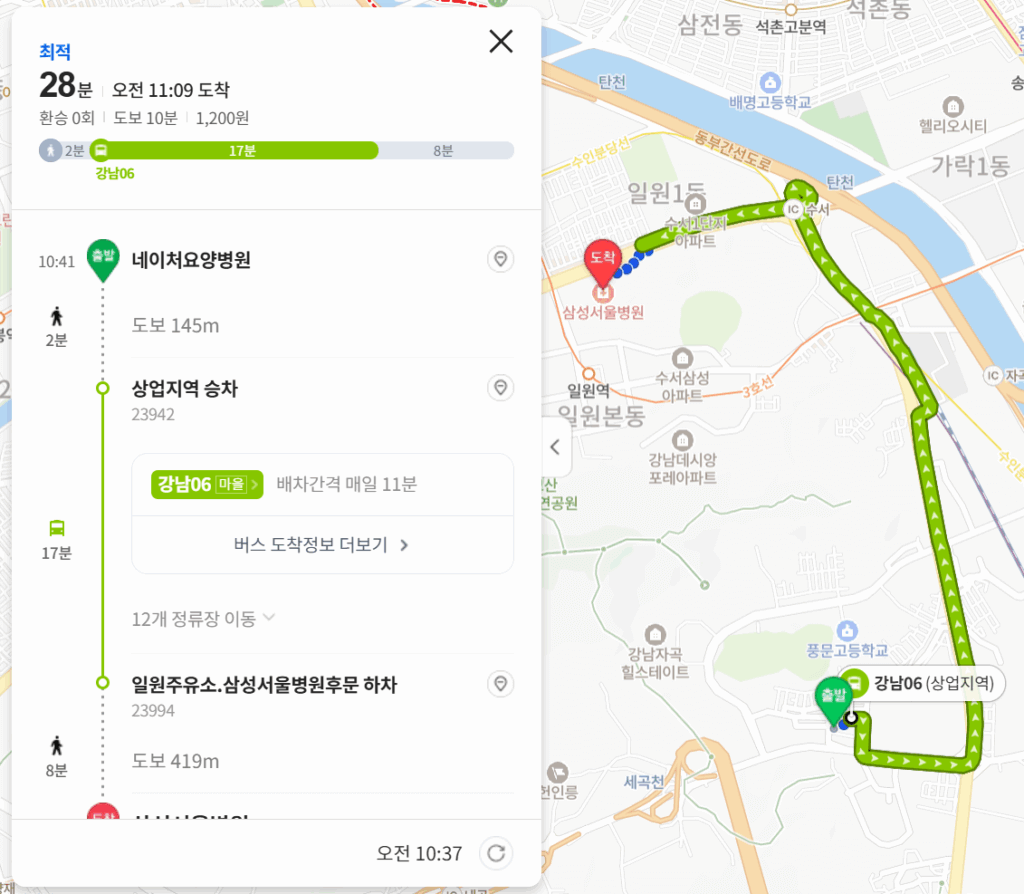Select the green 출발 pin on the map
This screenshot has width=1024, height=894.
tap(833, 697)
